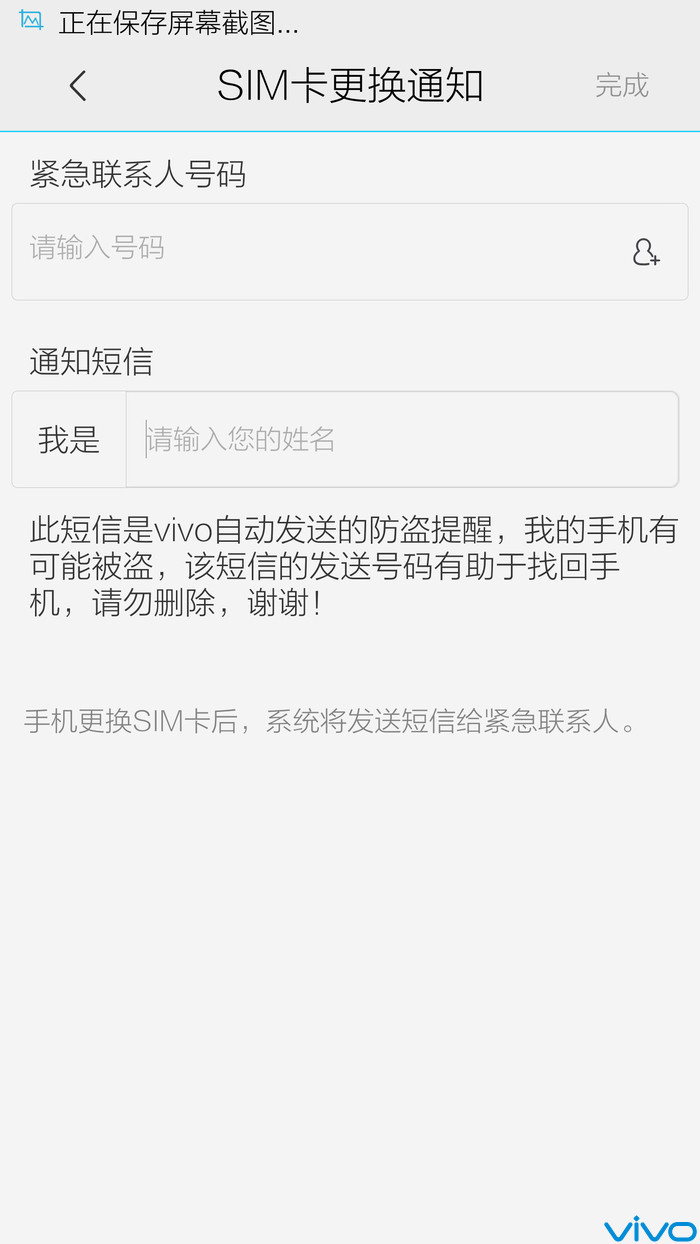
Task: Pick a contact with the add-contact icon
Action: tap(647, 252)
